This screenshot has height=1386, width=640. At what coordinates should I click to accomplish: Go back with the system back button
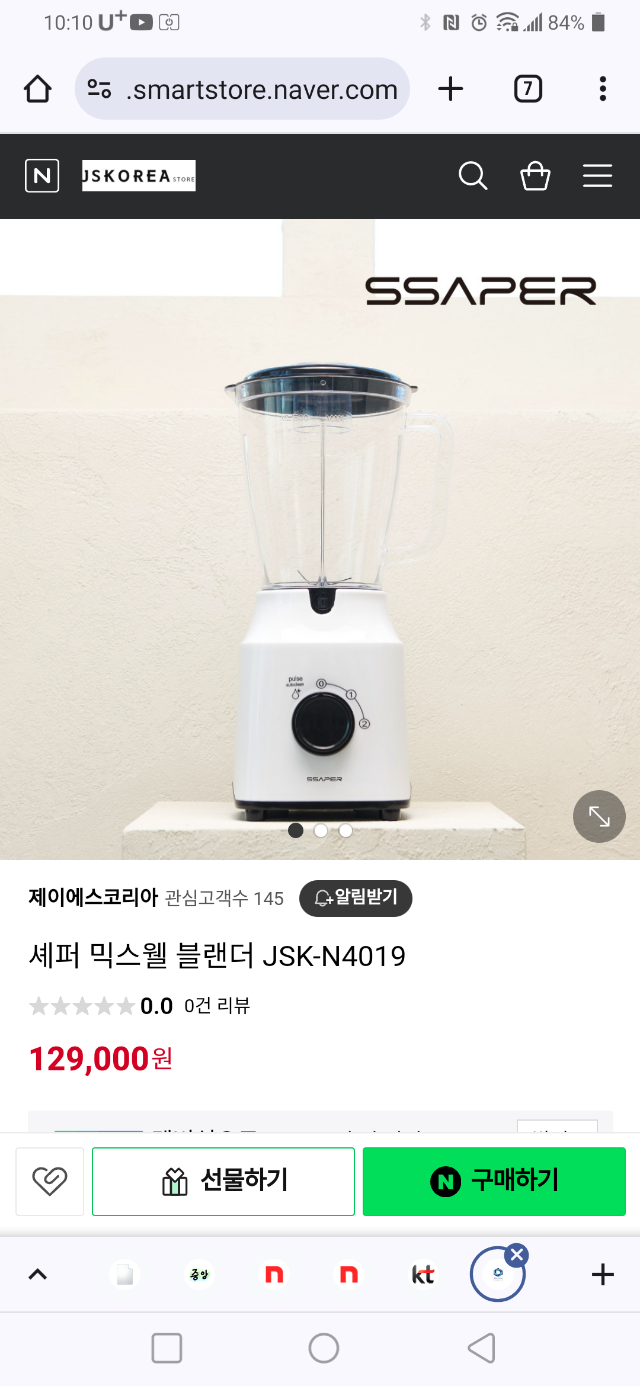481,1348
